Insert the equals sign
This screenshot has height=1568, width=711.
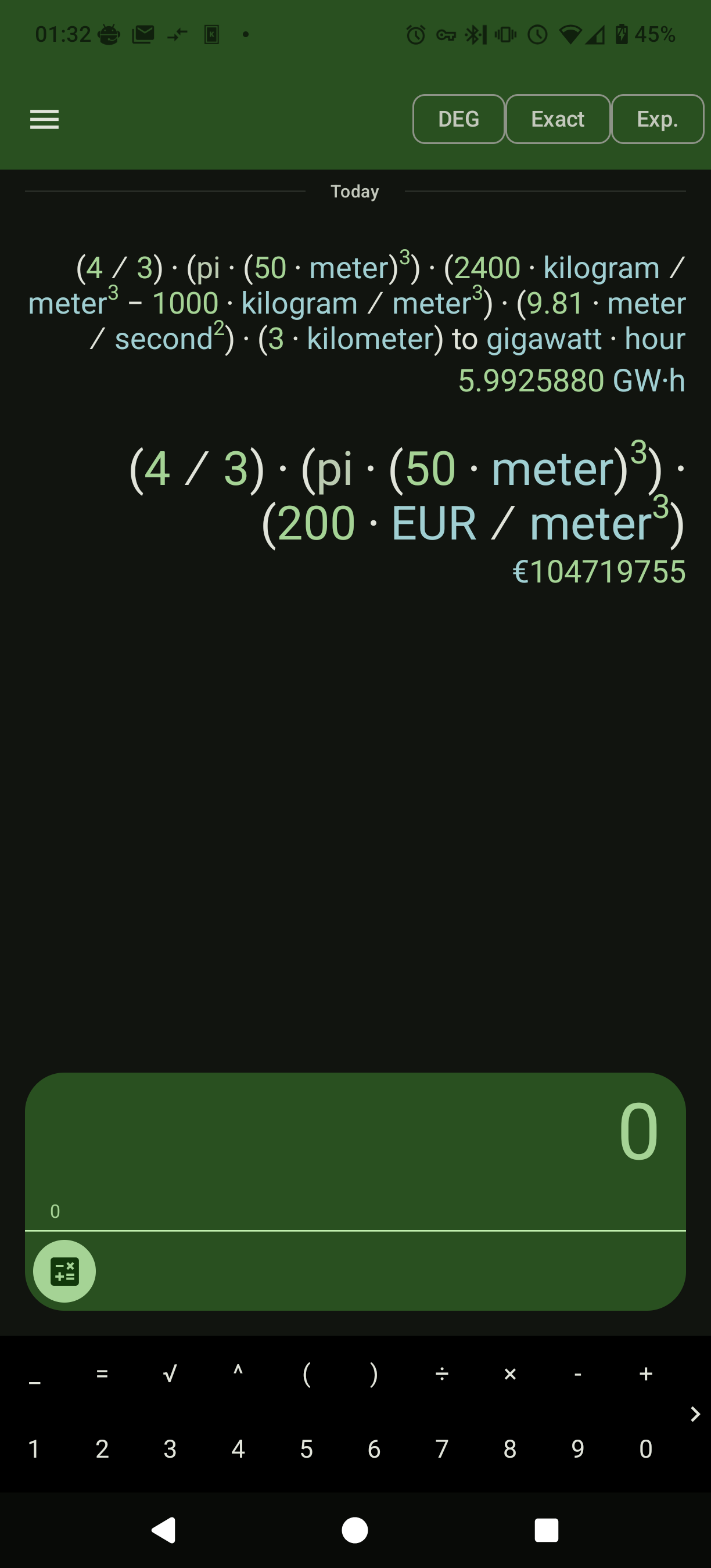point(102,1374)
